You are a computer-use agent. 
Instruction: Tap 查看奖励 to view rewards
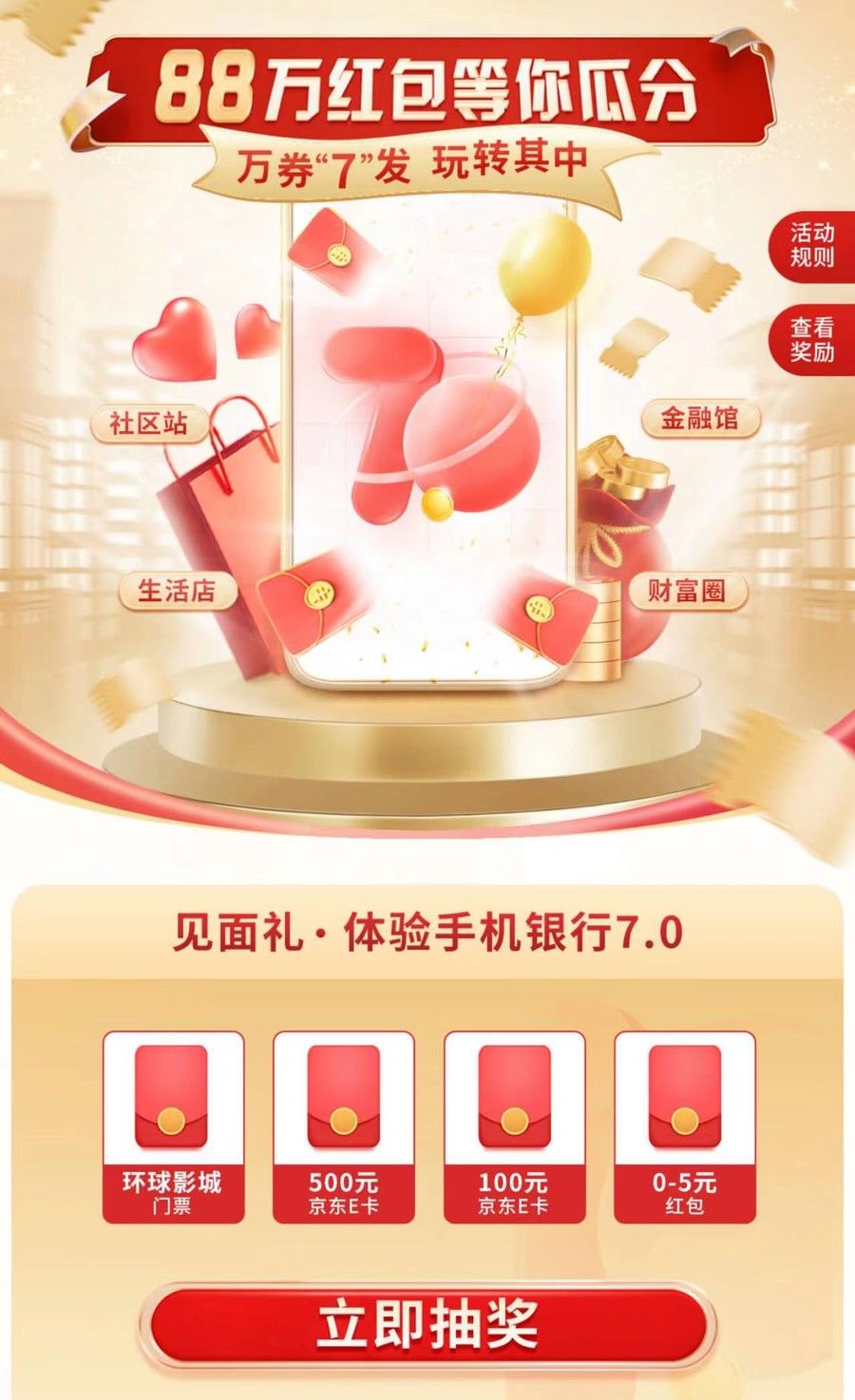pos(812,340)
